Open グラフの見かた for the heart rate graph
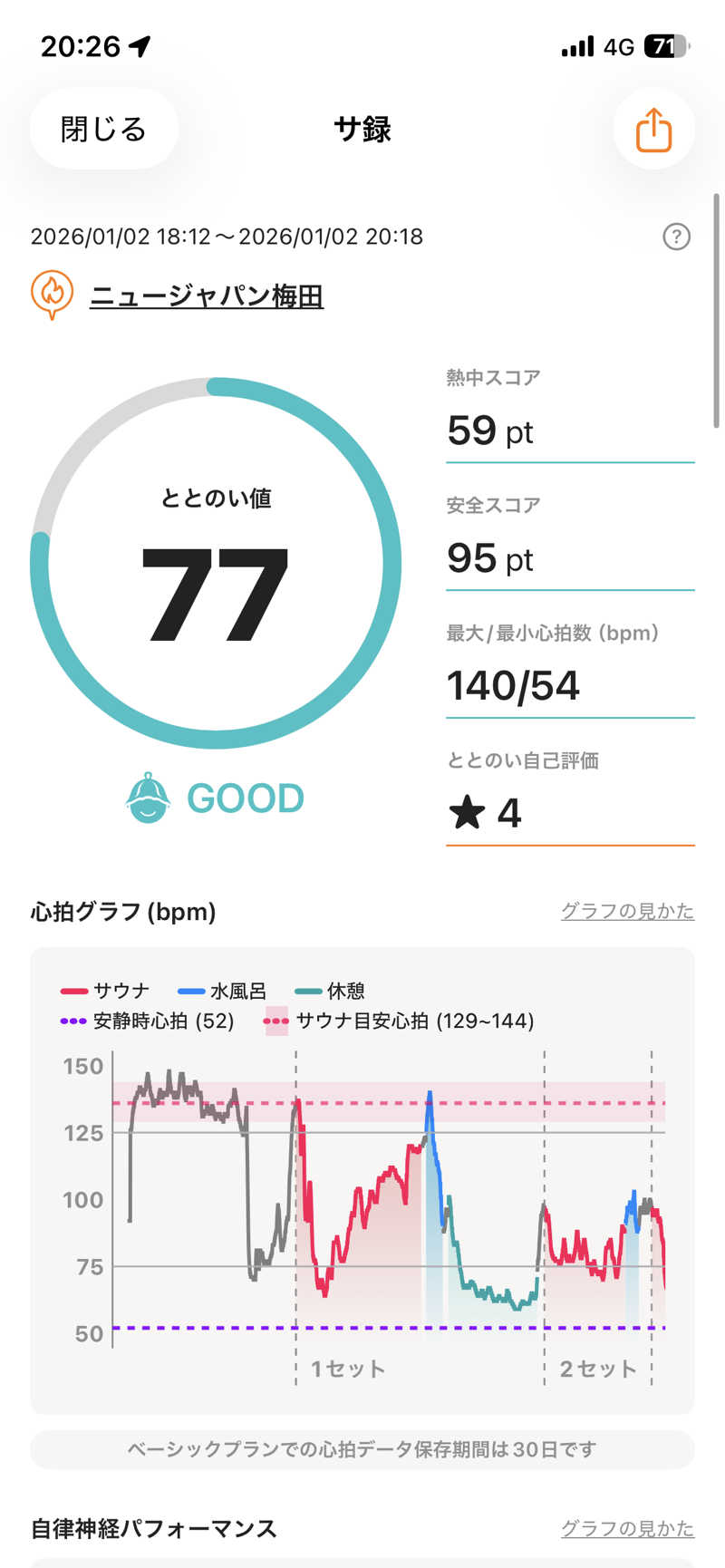The image size is (725, 1568). pyautogui.click(x=627, y=911)
